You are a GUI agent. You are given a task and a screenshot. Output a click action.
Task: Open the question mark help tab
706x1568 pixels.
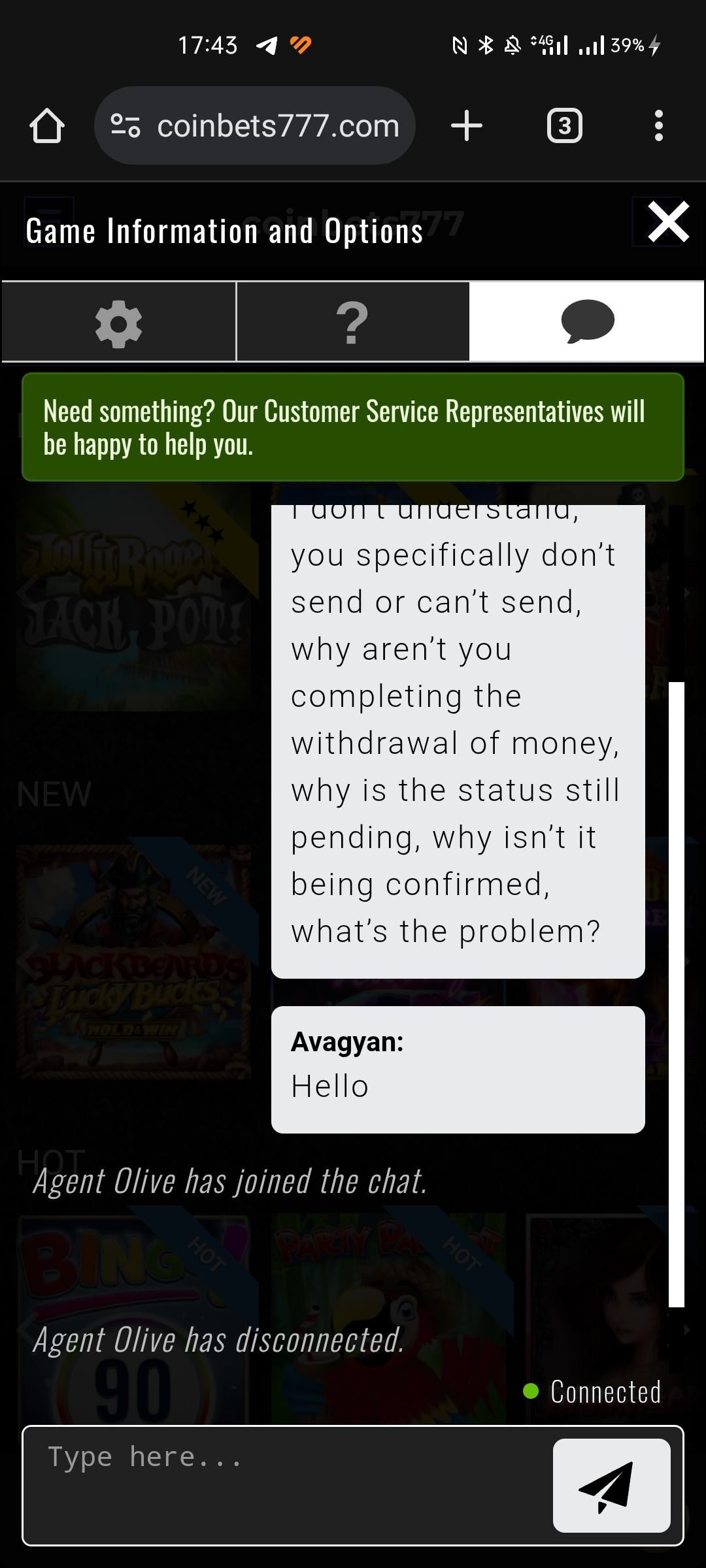[x=352, y=322]
